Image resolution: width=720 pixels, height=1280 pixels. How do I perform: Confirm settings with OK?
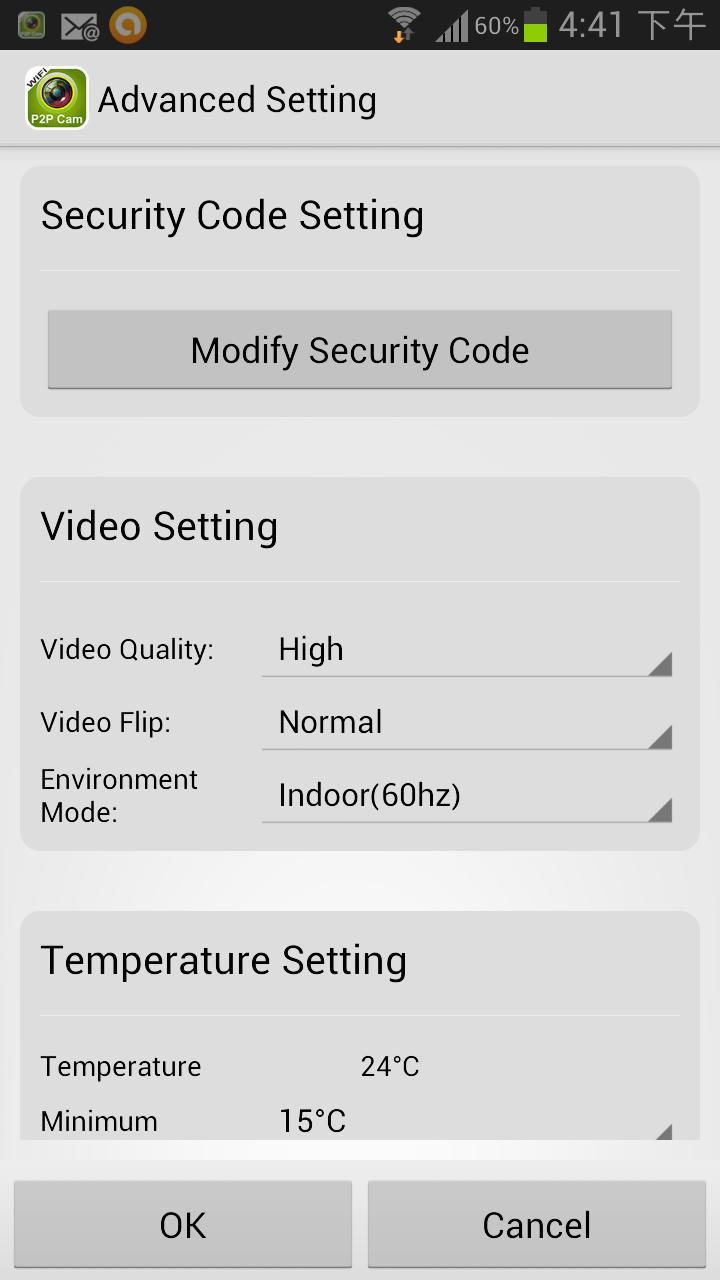pyautogui.click(x=183, y=1225)
